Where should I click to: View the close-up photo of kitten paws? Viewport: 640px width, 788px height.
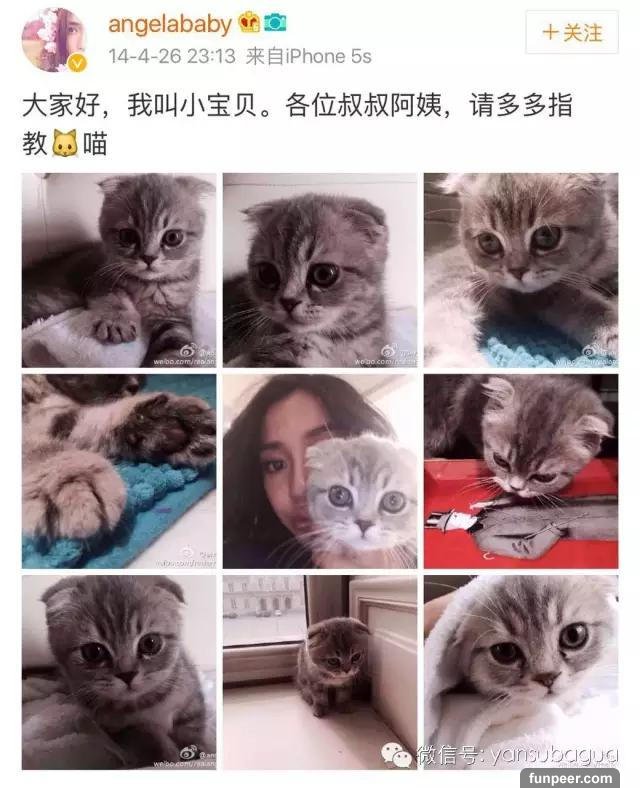pos(119,471)
